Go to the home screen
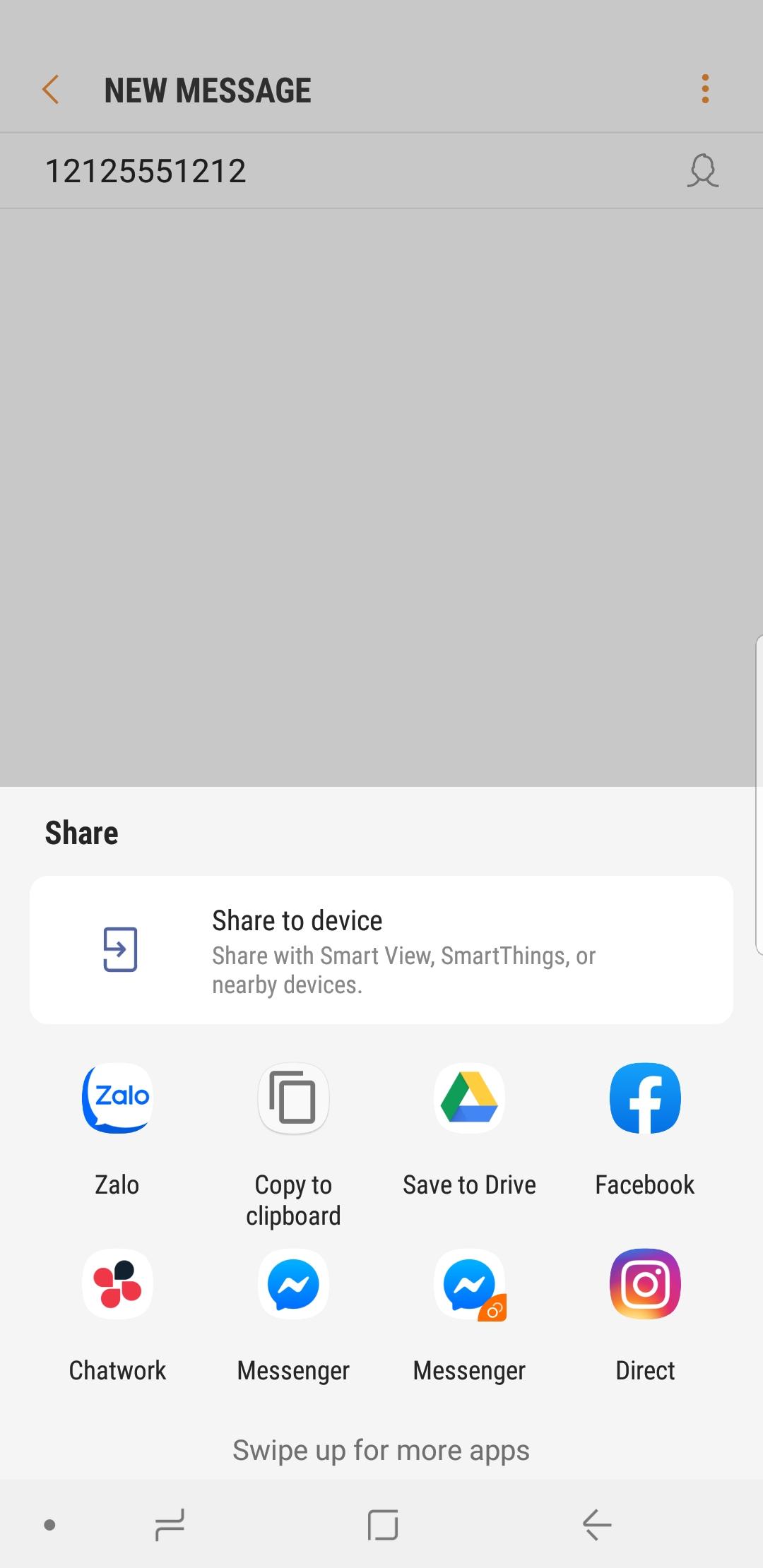This screenshot has width=763, height=1568. 382,1524
